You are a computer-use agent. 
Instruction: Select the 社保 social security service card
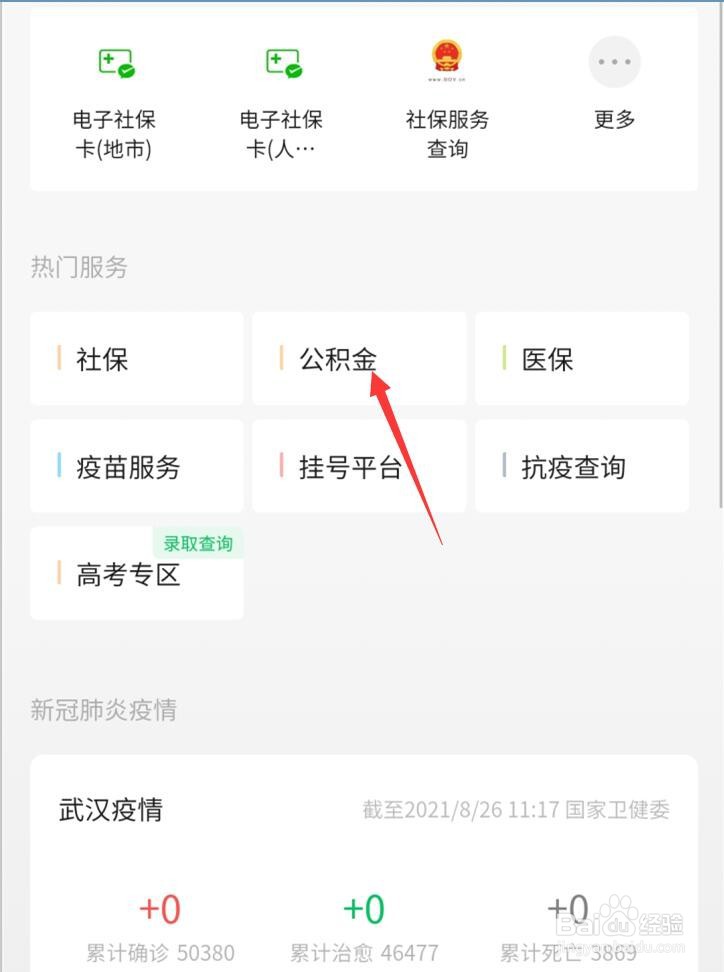point(136,359)
